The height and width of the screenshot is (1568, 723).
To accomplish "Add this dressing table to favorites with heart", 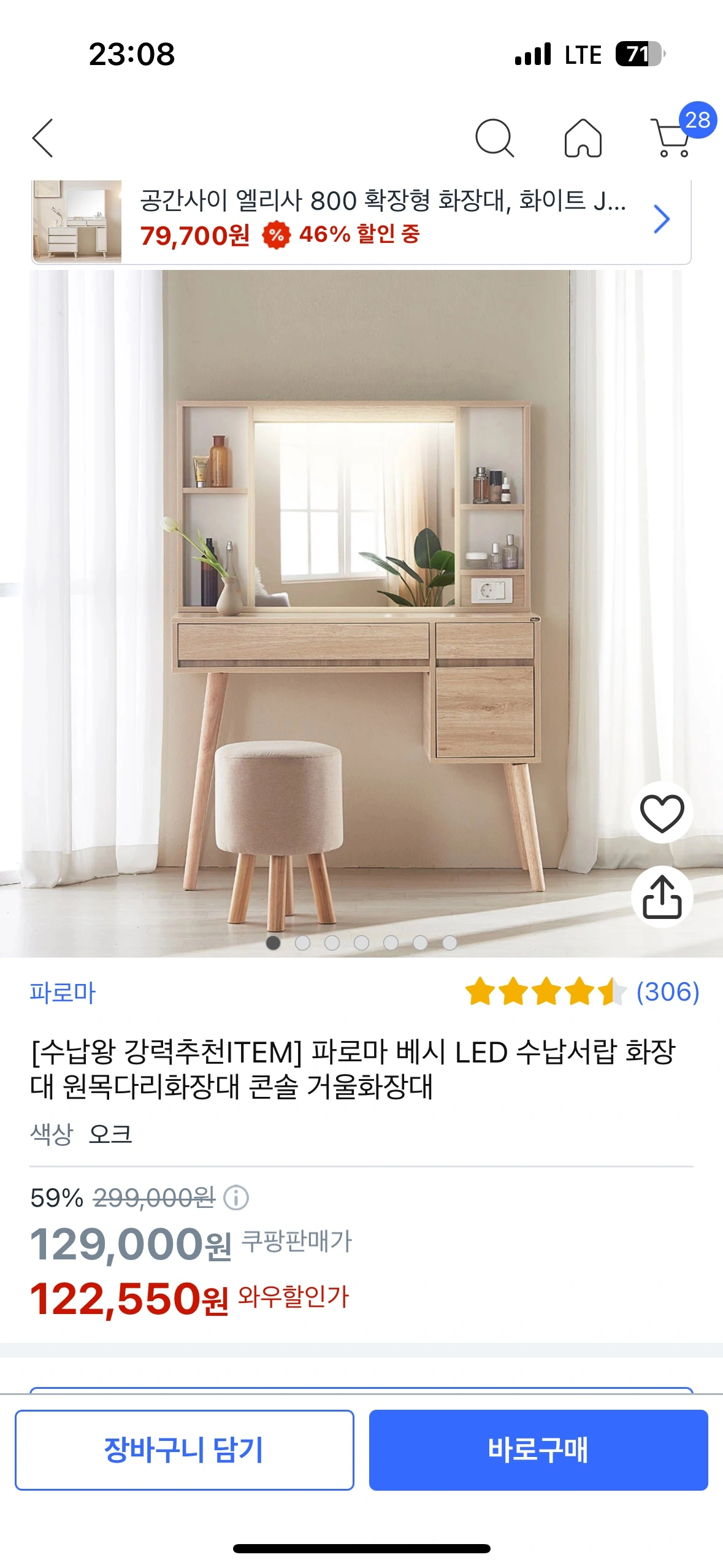I will [662, 813].
